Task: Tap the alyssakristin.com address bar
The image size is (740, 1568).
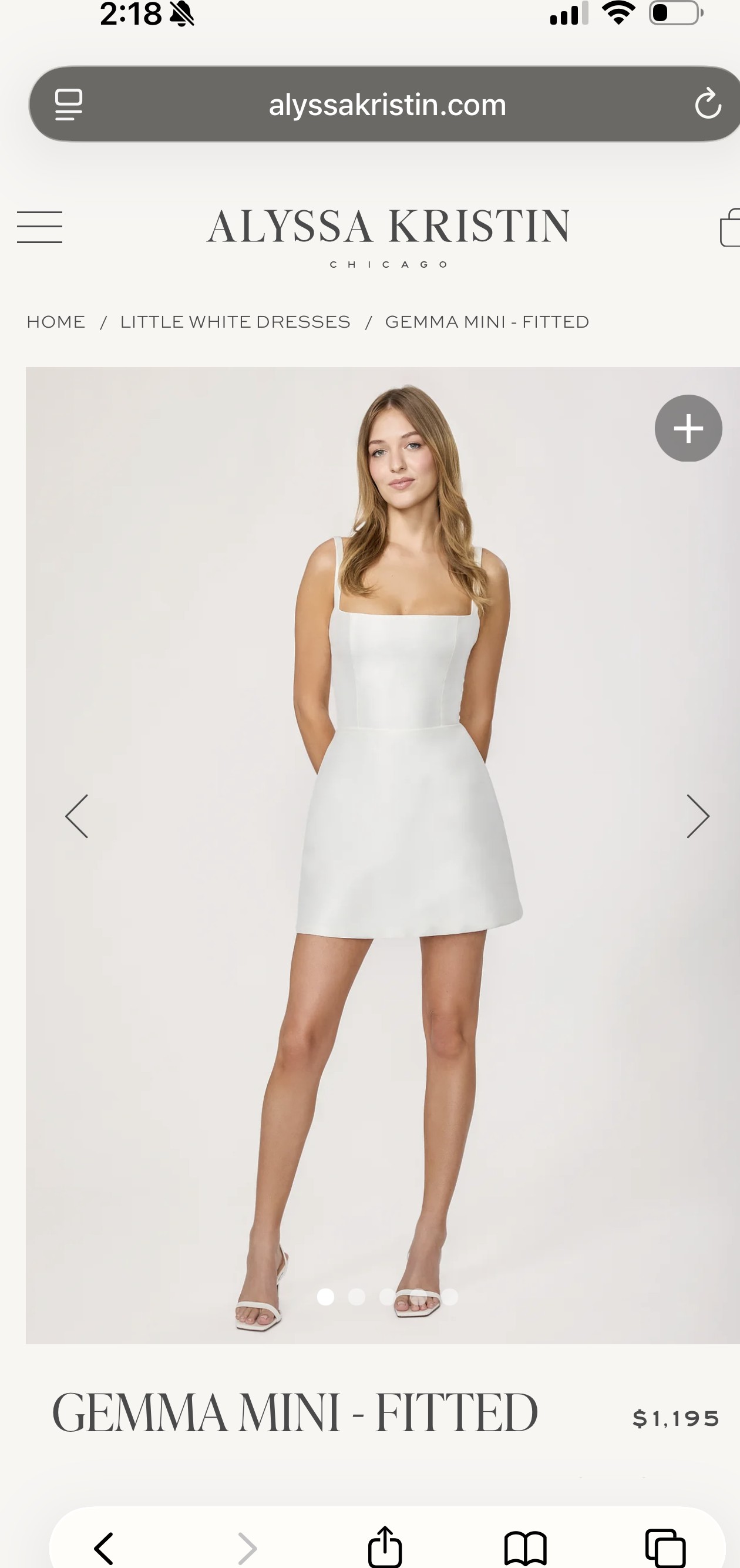Action: [x=387, y=105]
